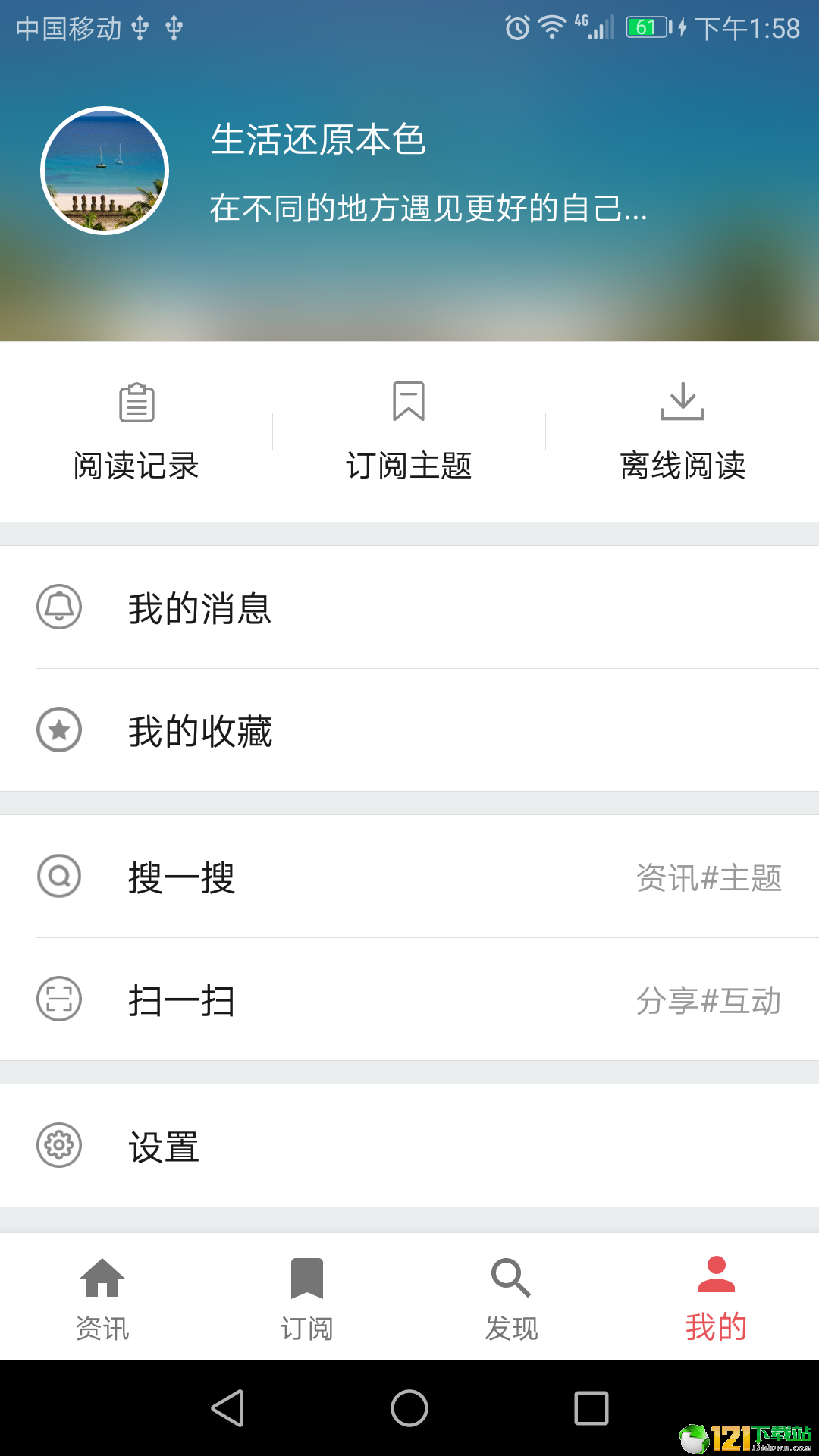
Task: Switch to the 资讯 tab
Action: tap(102, 1298)
